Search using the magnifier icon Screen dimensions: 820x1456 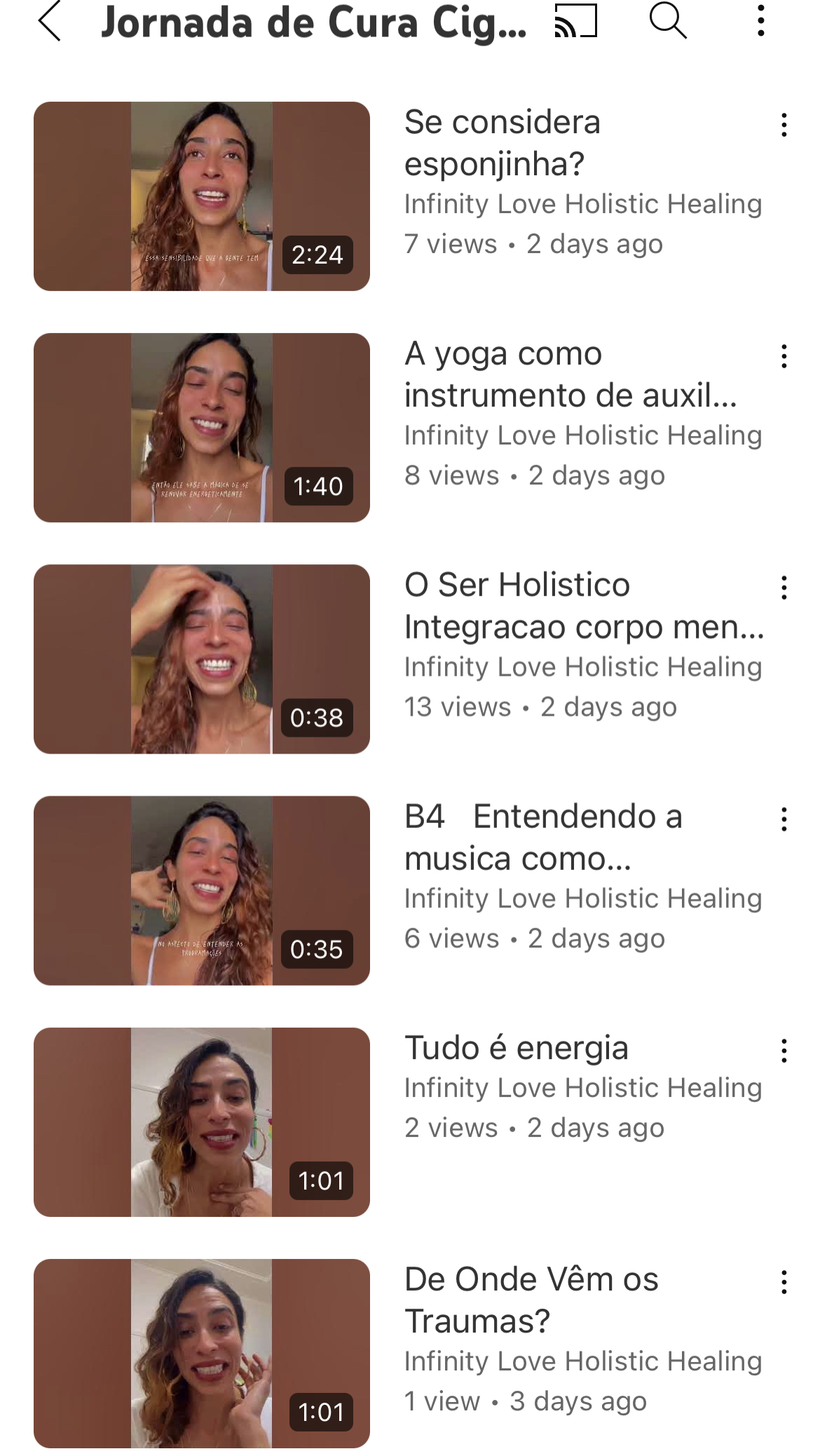(667, 20)
